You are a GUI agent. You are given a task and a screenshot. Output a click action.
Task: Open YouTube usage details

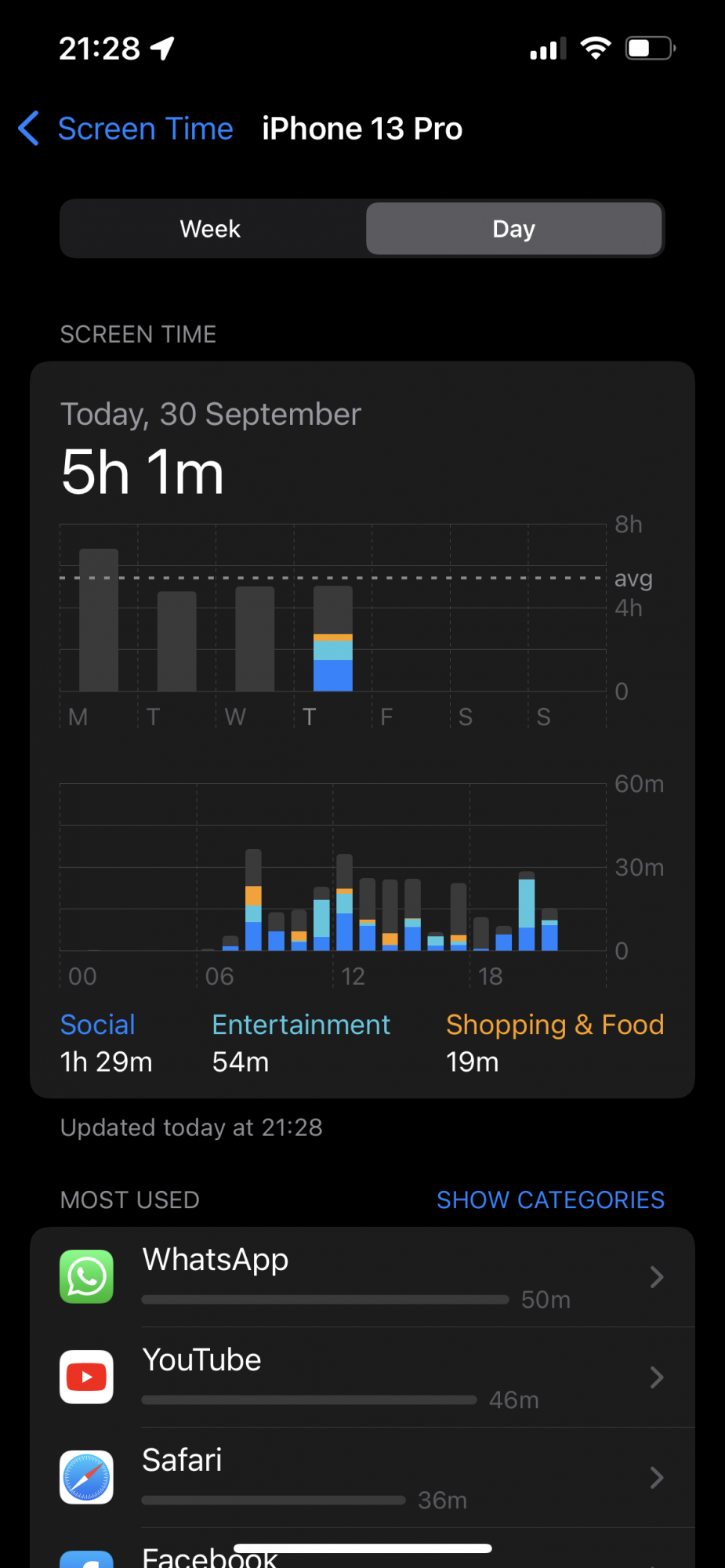pyautogui.click(x=362, y=1377)
